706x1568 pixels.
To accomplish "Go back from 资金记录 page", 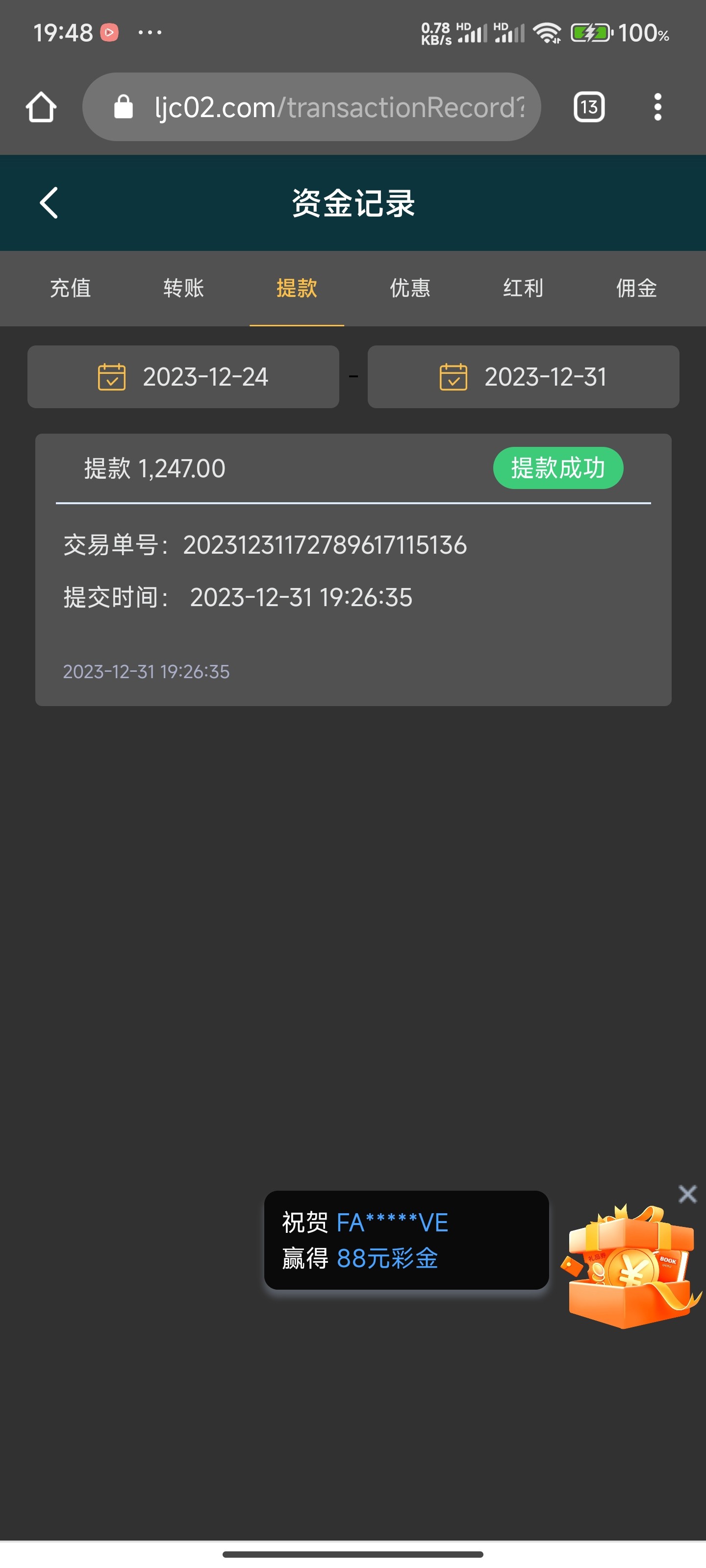I will 49,203.
